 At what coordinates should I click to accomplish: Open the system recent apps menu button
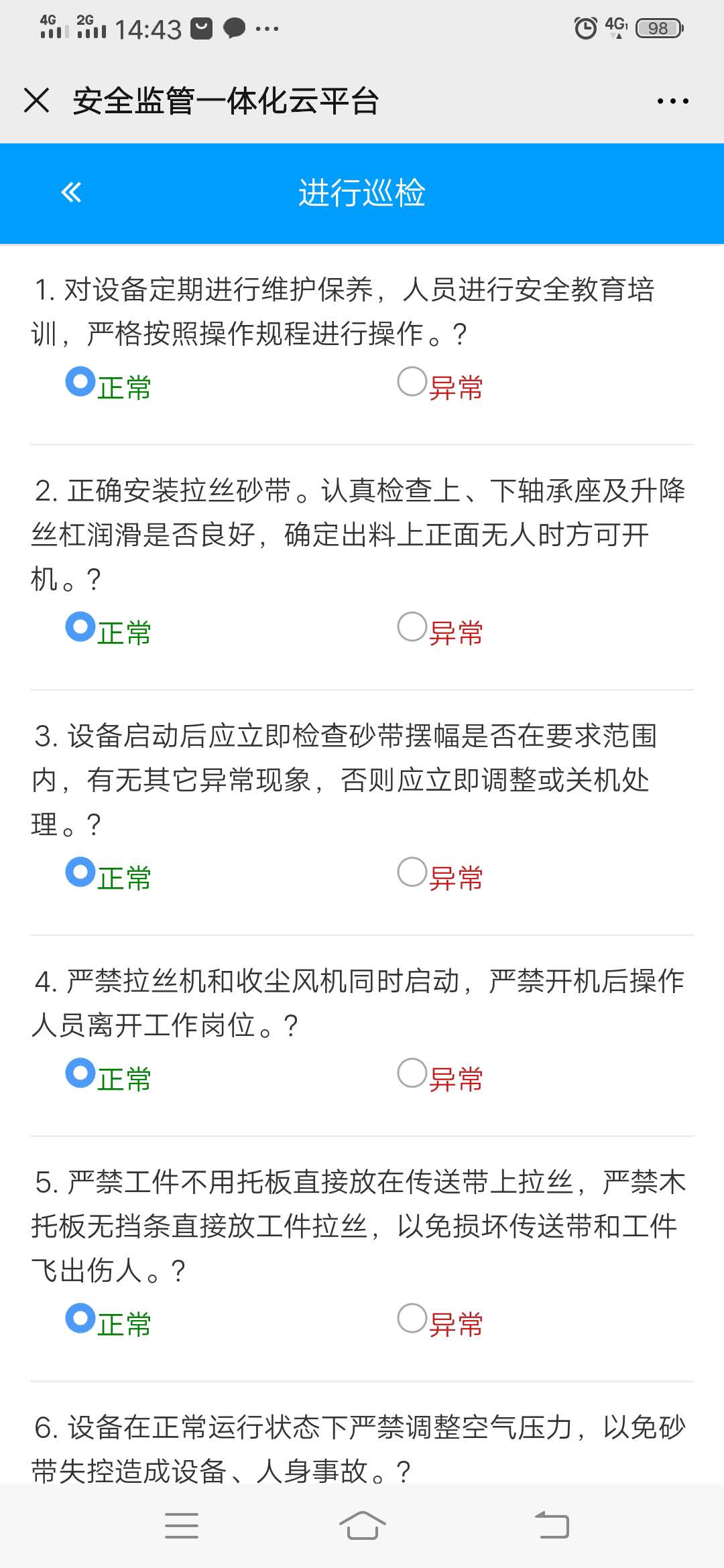[182, 1526]
